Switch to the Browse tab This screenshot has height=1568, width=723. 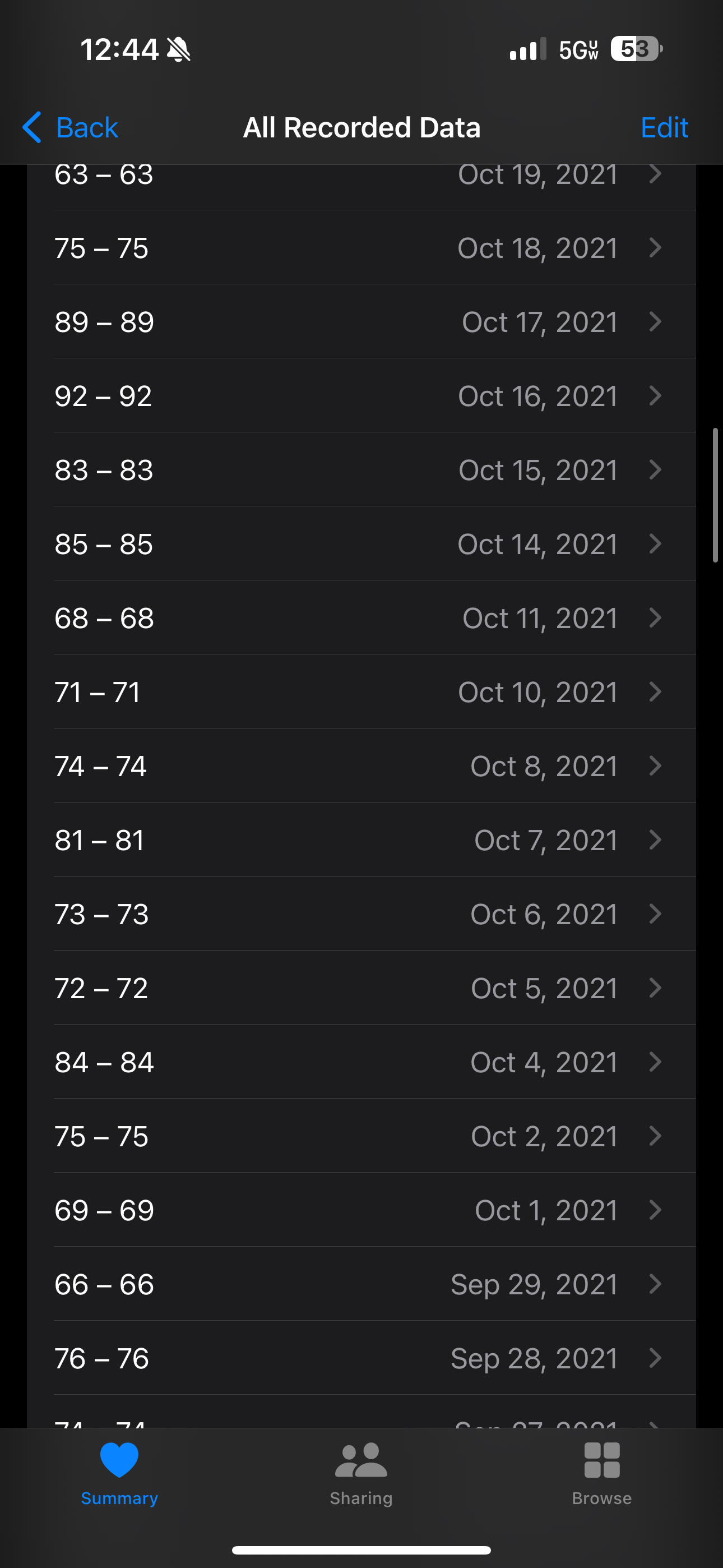point(601,1472)
